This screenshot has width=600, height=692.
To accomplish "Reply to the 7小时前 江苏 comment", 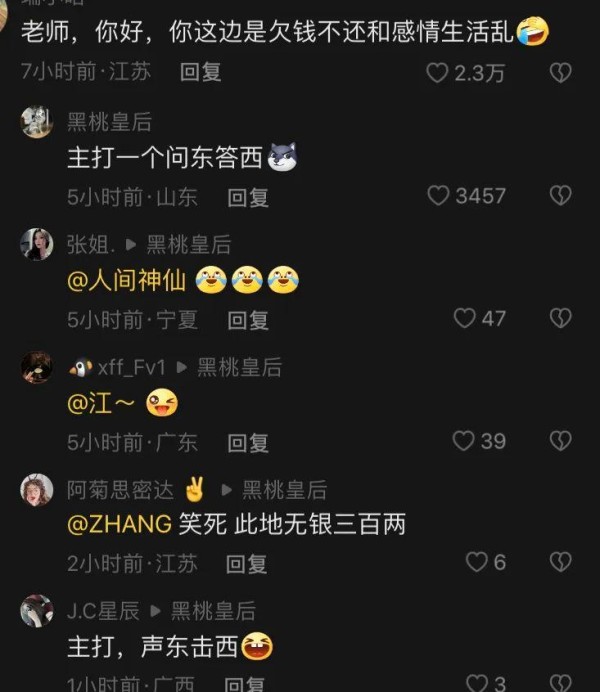I will (201, 73).
